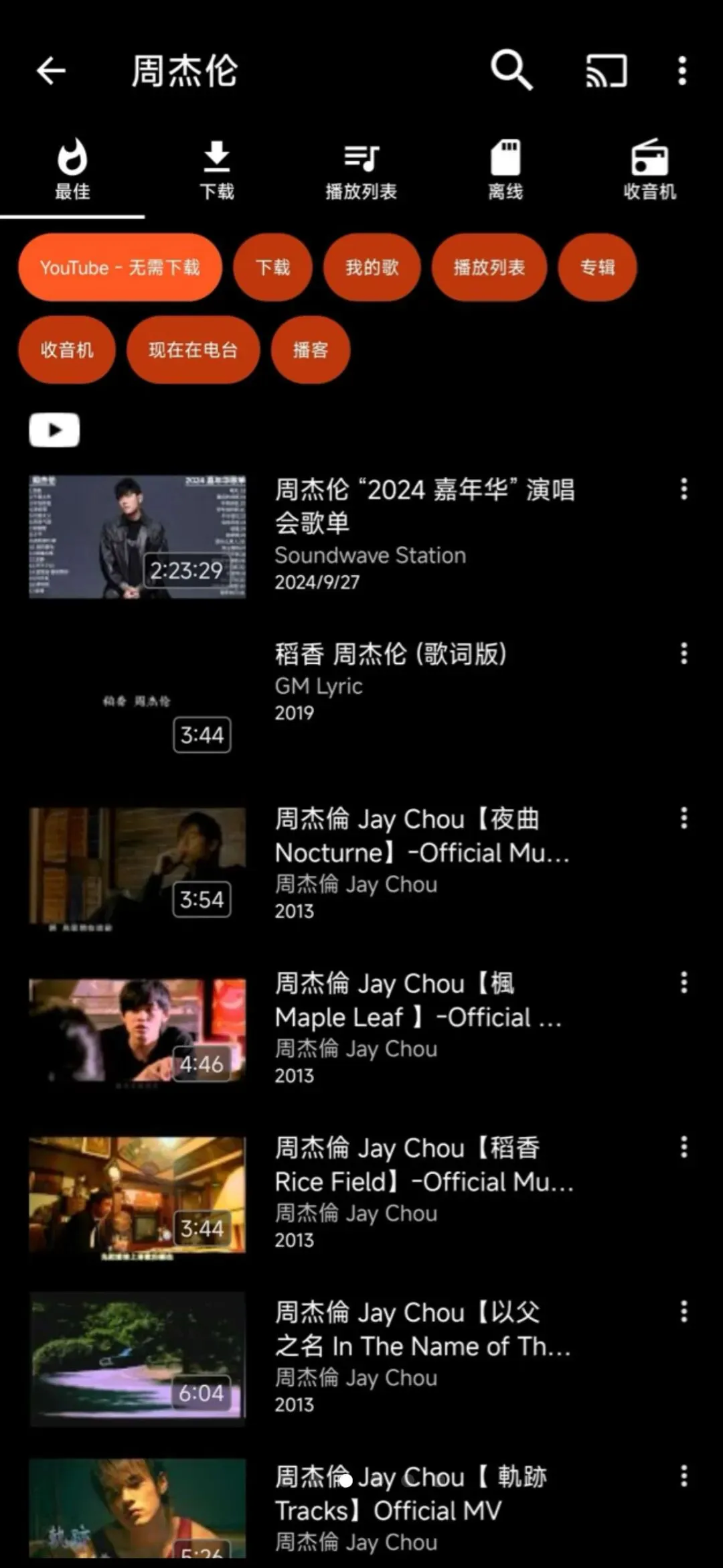Select the 现在在电台 chip
This screenshot has width=723, height=1568.
coord(193,350)
